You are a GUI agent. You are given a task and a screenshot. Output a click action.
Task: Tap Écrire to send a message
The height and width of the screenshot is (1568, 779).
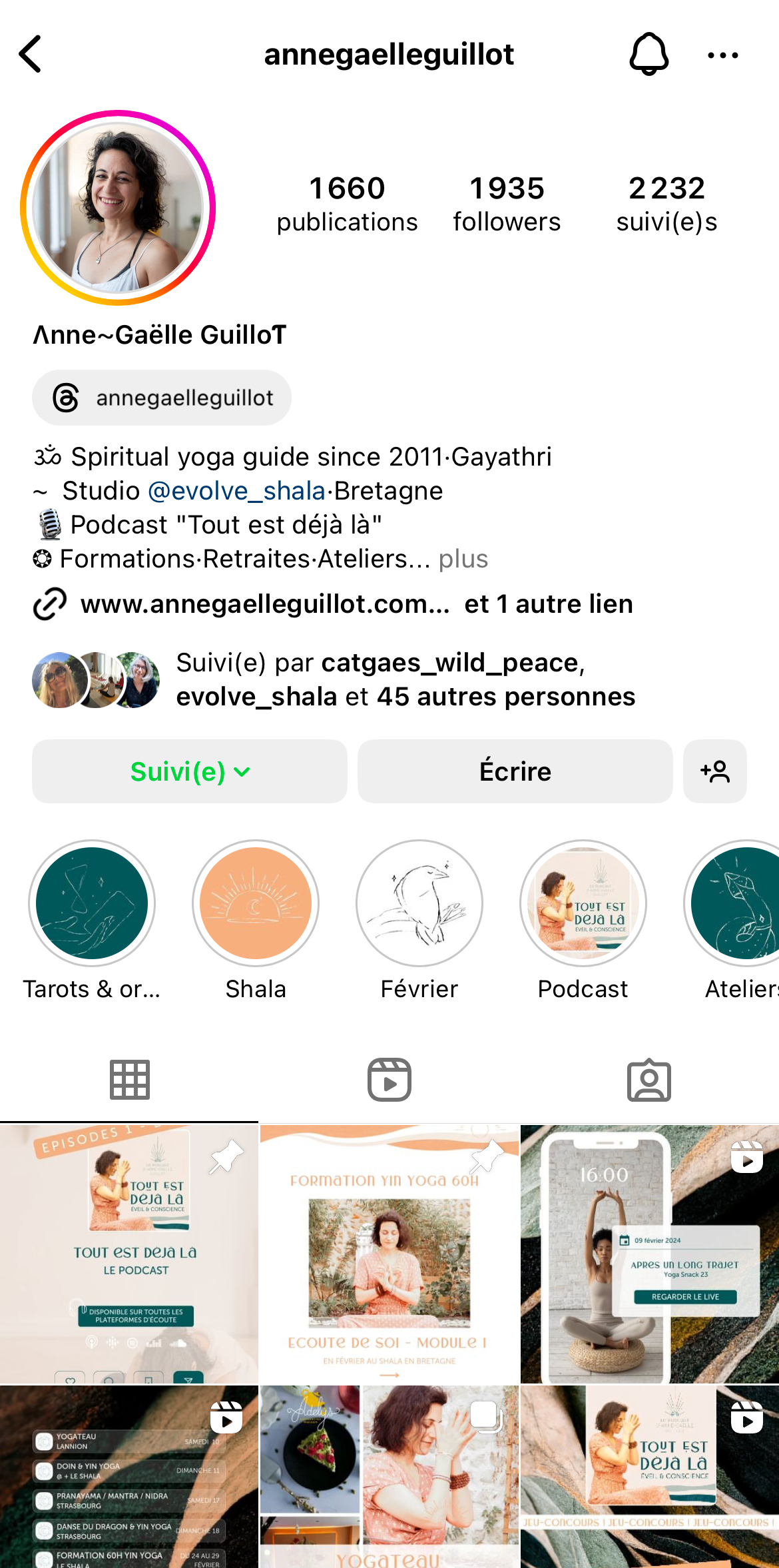pyautogui.click(x=515, y=771)
